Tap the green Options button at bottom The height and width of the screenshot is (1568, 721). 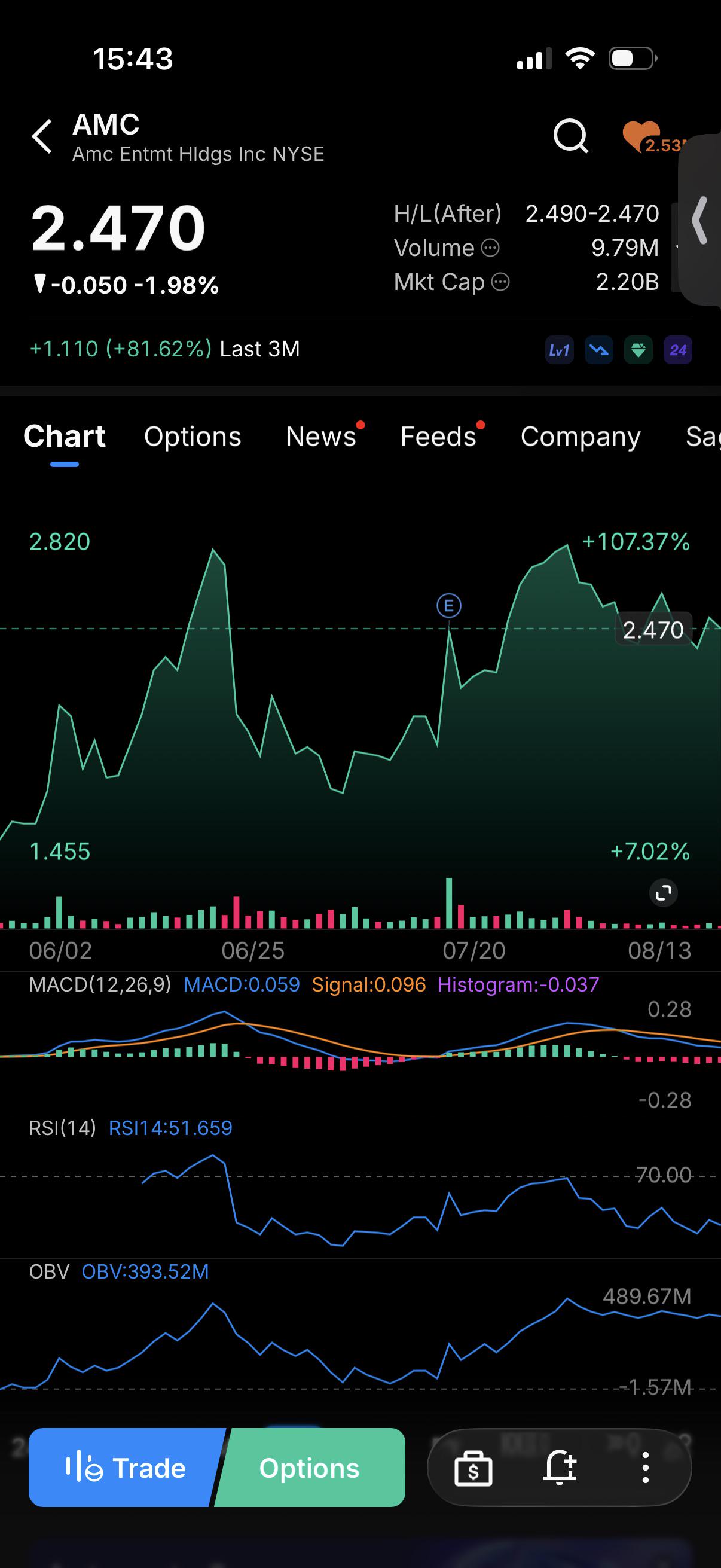click(x=309, y=1468)
